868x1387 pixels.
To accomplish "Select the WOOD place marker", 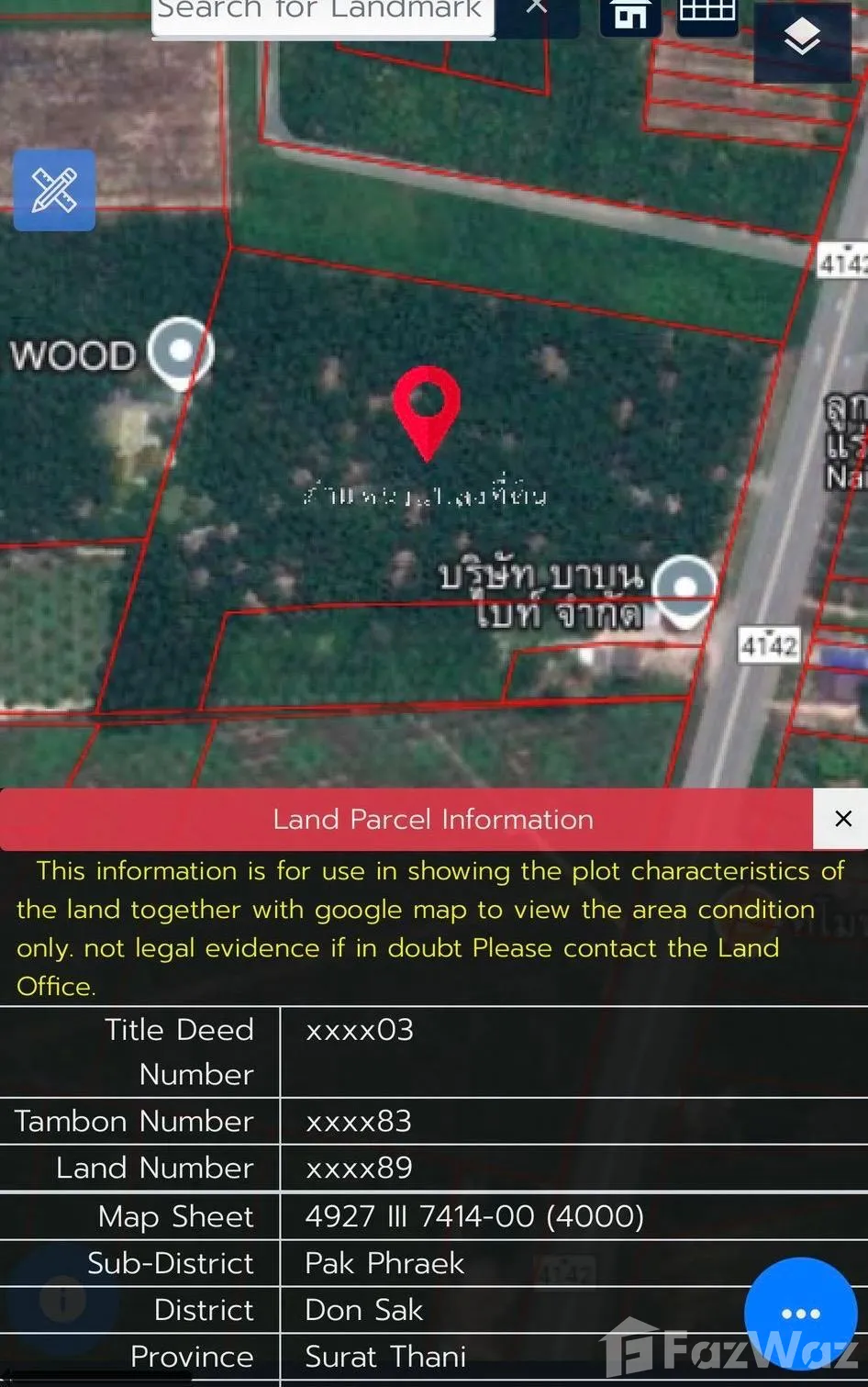I will pos(181,352).
